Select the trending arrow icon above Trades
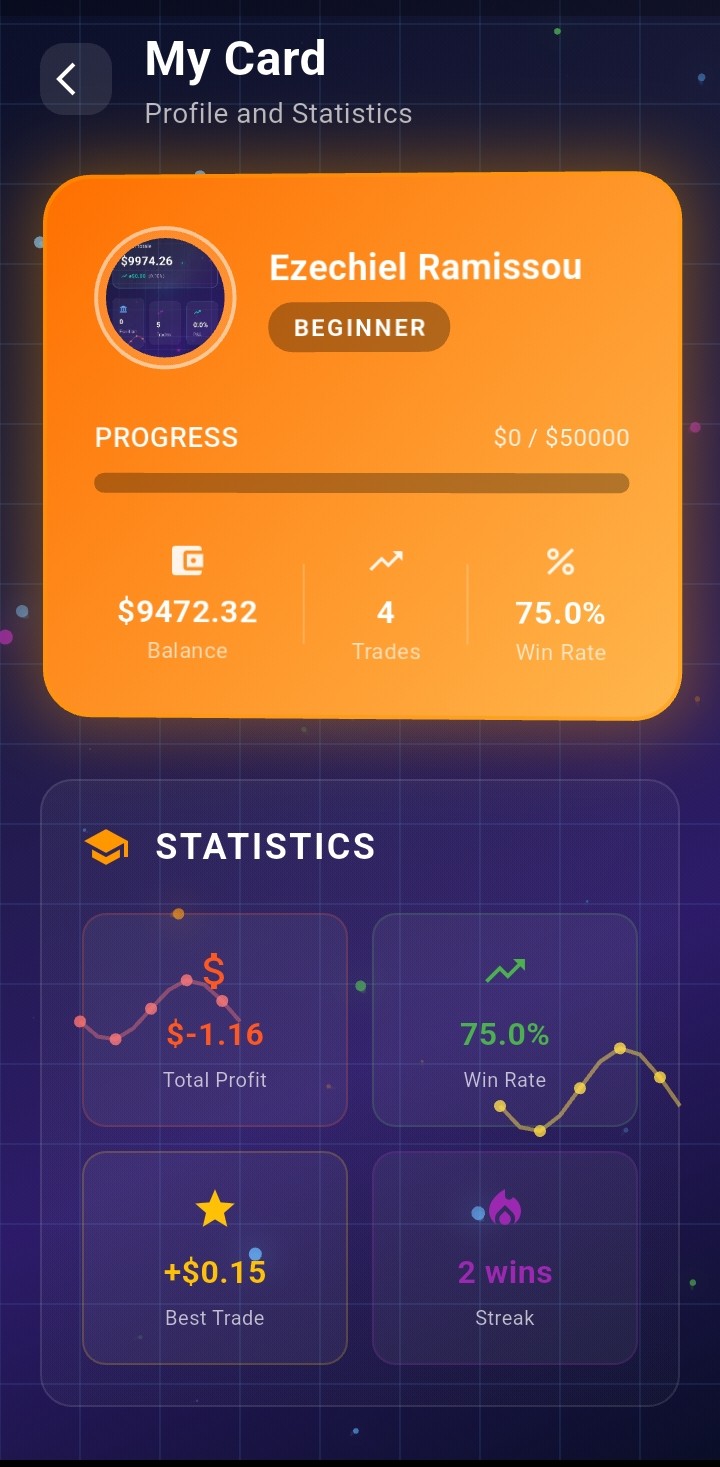Screen dimensions: 720x1467 point(386,561)
